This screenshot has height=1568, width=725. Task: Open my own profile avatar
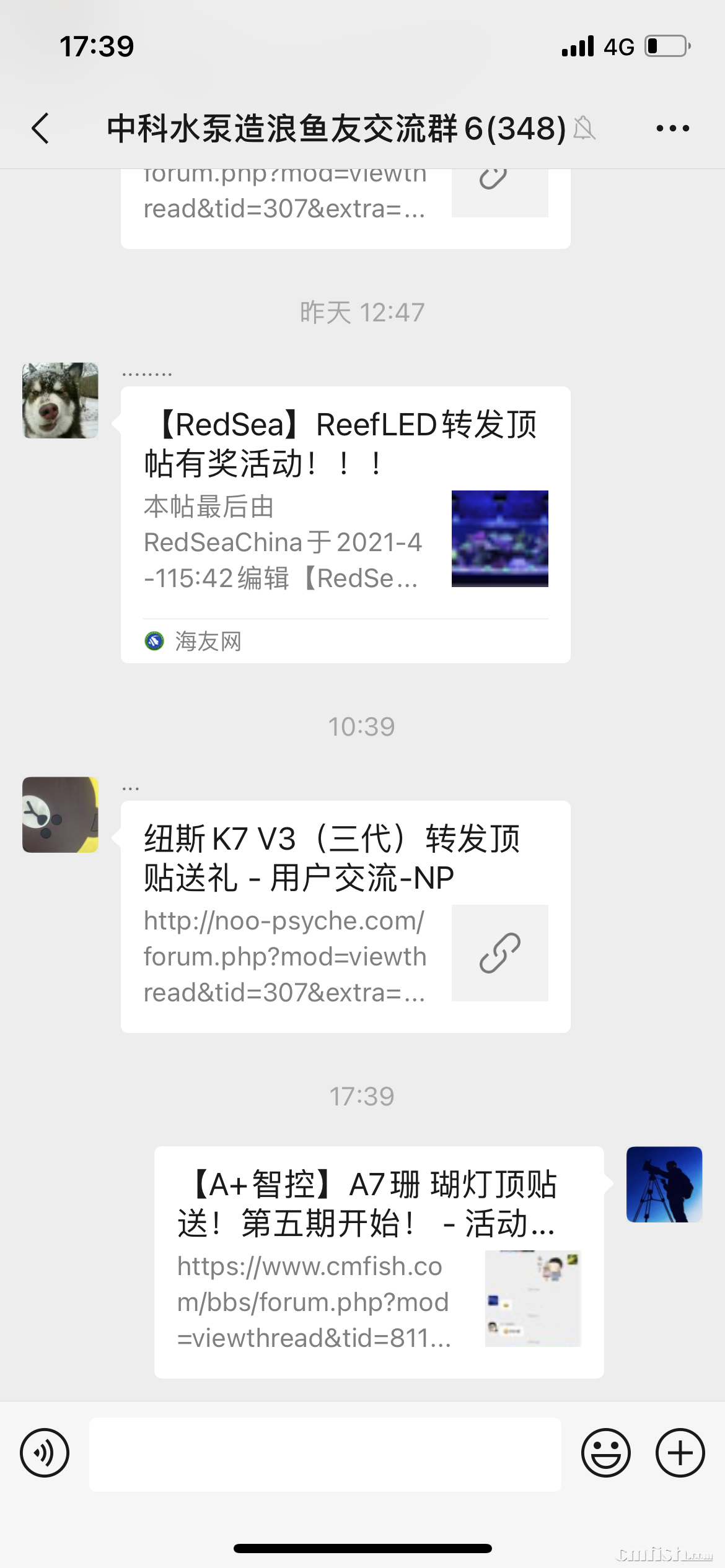pos(664,1184)
